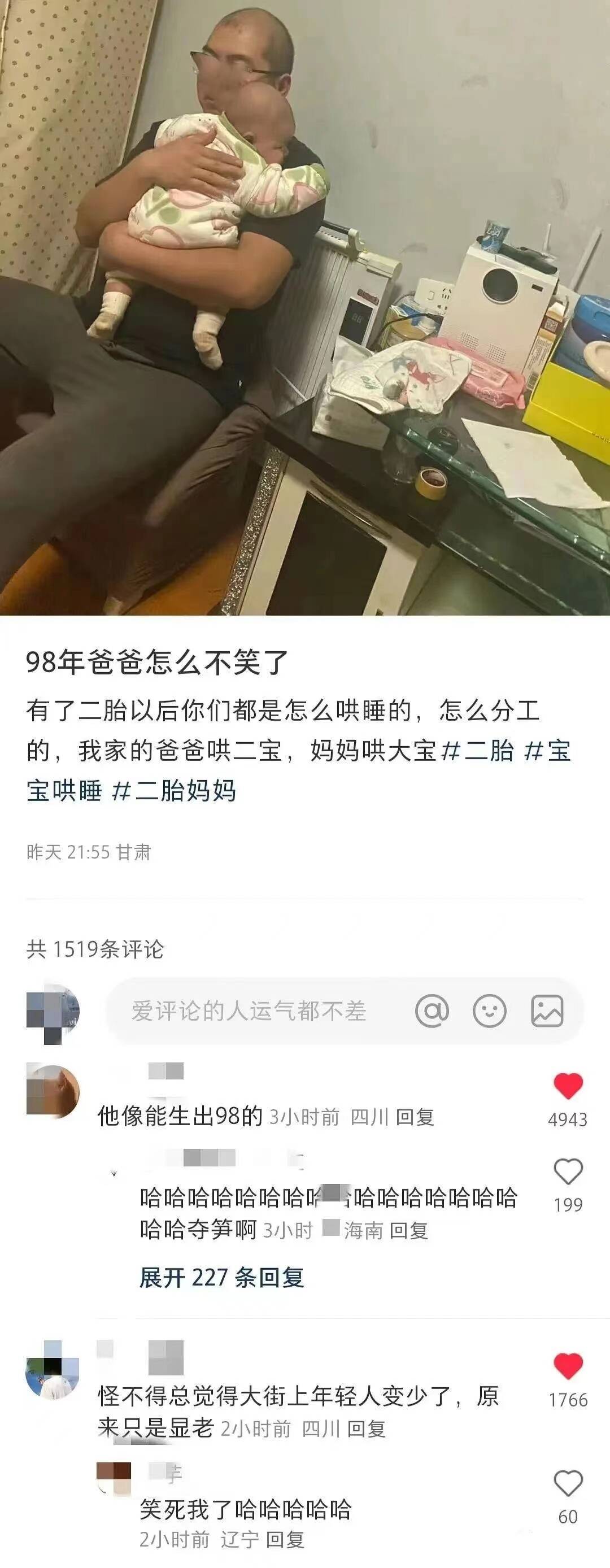Unlike the comment about 年轻人变少了
The width and height of the screenshot is (610, 1568).
coord(568,1366)
